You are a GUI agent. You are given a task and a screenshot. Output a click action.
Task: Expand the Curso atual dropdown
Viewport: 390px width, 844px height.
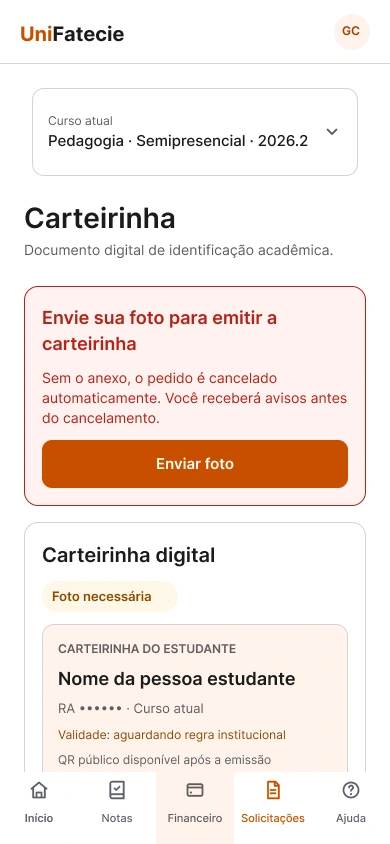195,132
